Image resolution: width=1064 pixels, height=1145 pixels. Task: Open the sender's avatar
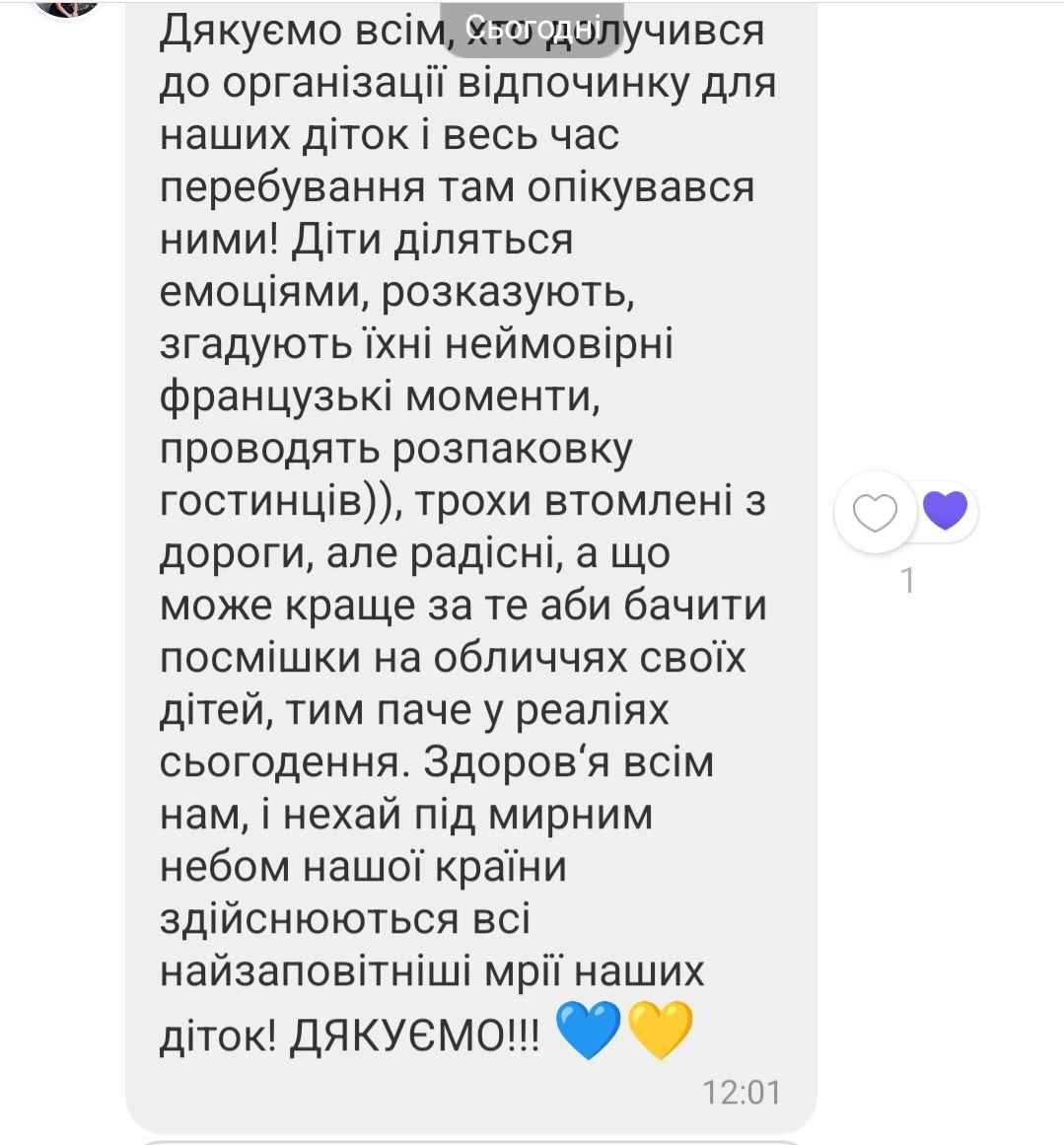[x=66, y=8]
